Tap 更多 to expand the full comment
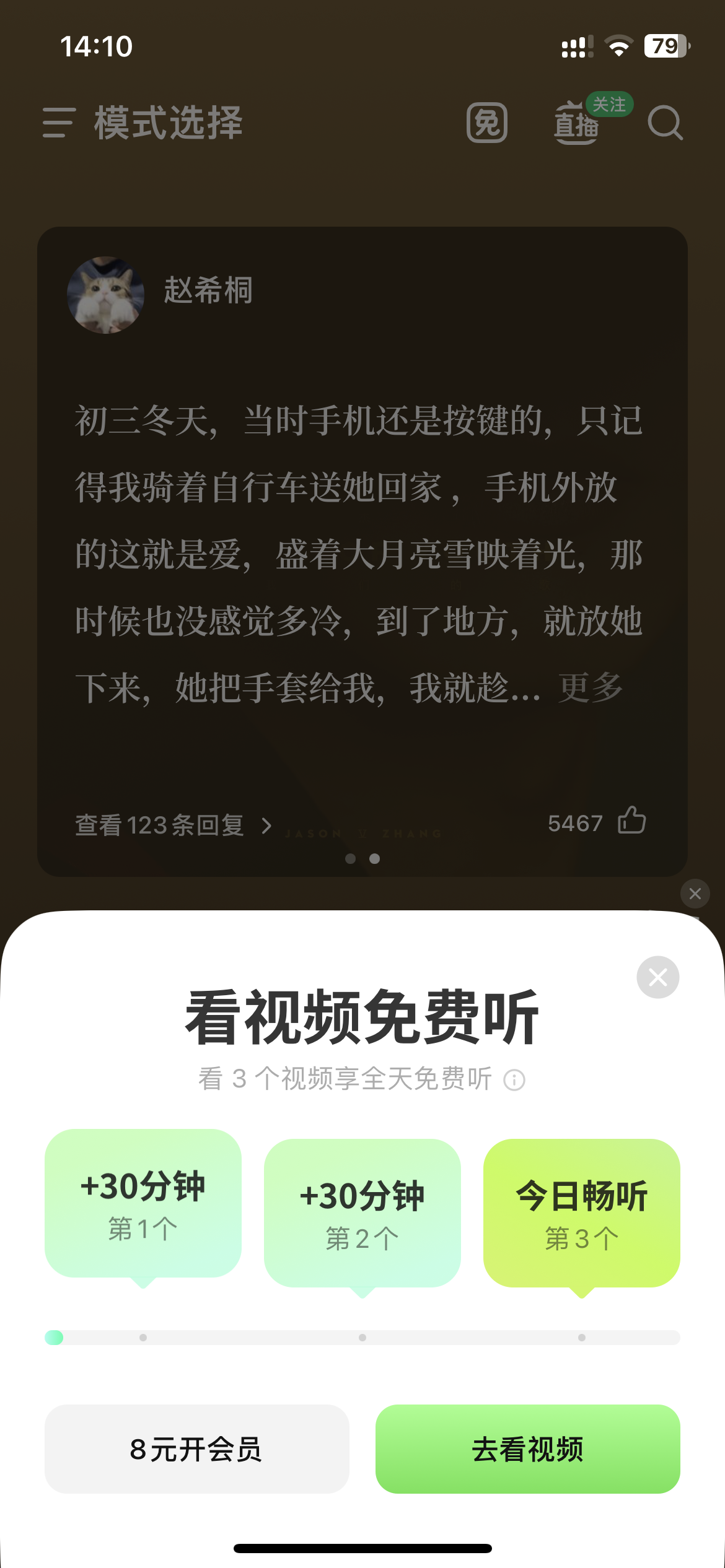The height and width of the screenshot is (1568, 725). tap(590, 686)
